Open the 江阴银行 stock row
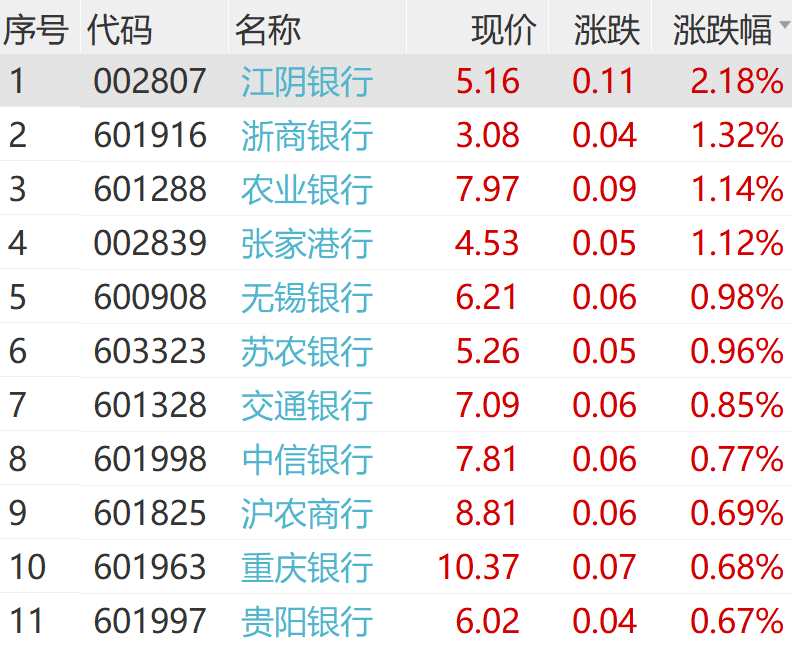This screenshot has height=645, width=792. (306, 81)
